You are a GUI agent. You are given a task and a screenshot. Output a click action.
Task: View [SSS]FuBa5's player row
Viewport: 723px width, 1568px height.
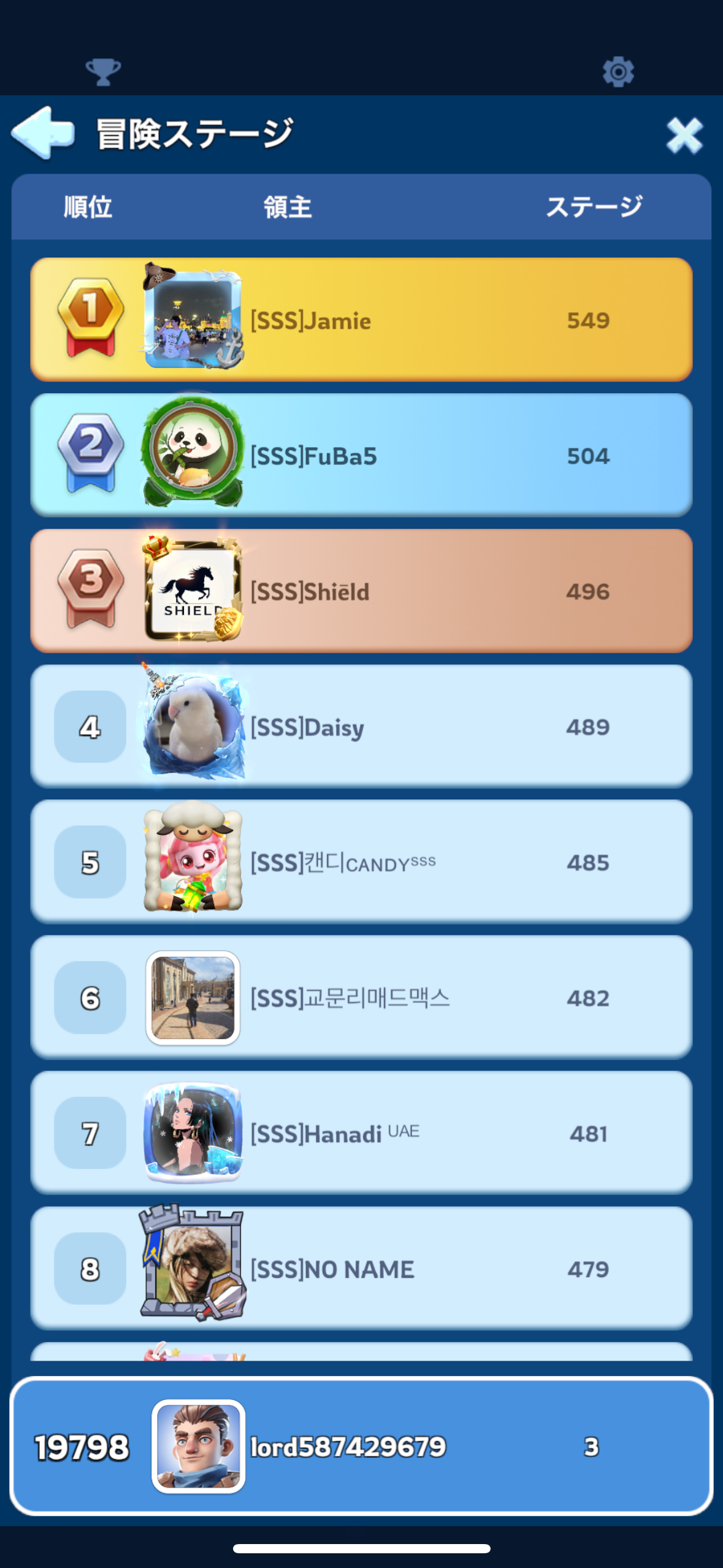361,455
